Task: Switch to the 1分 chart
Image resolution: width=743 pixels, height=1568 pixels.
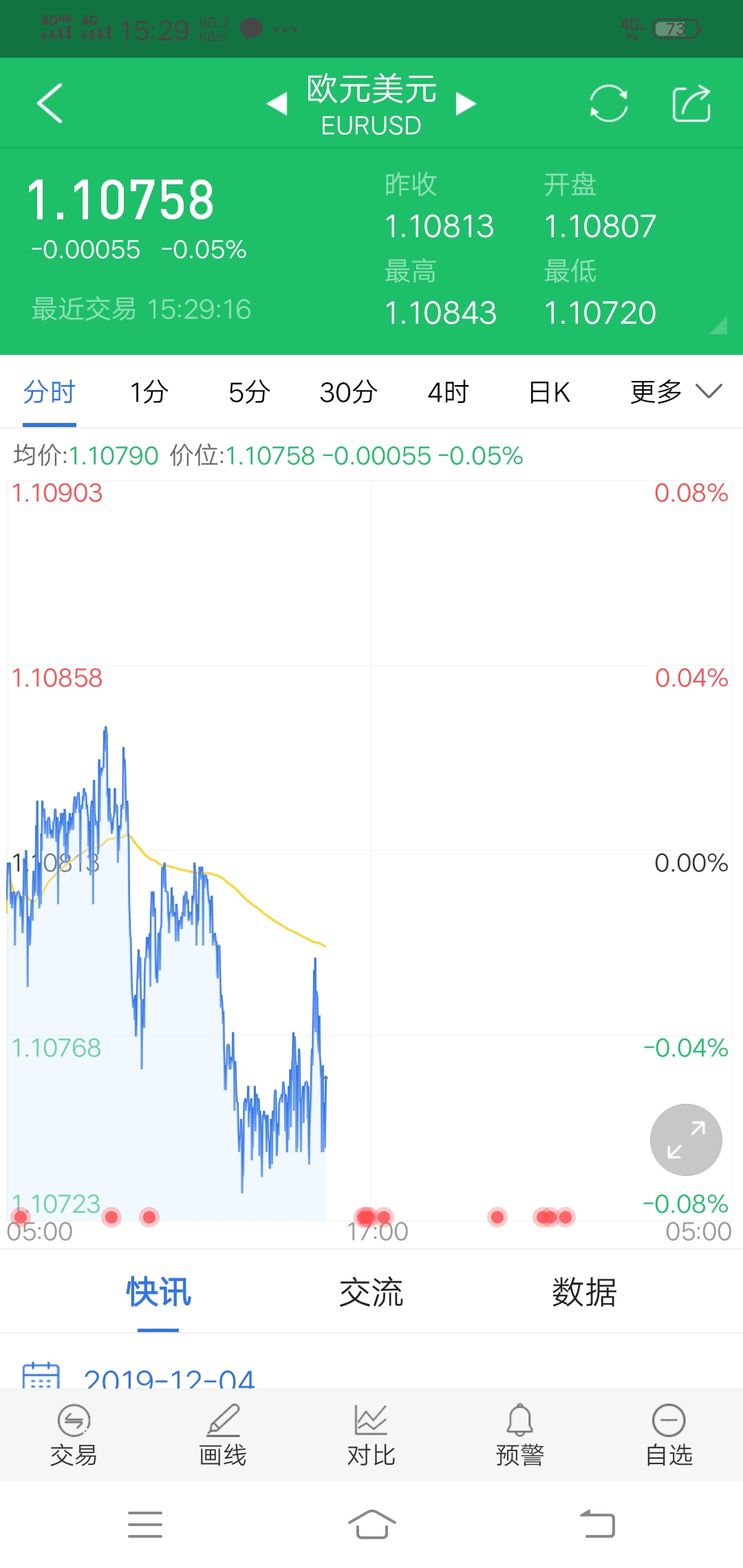Action: point(149,392)
